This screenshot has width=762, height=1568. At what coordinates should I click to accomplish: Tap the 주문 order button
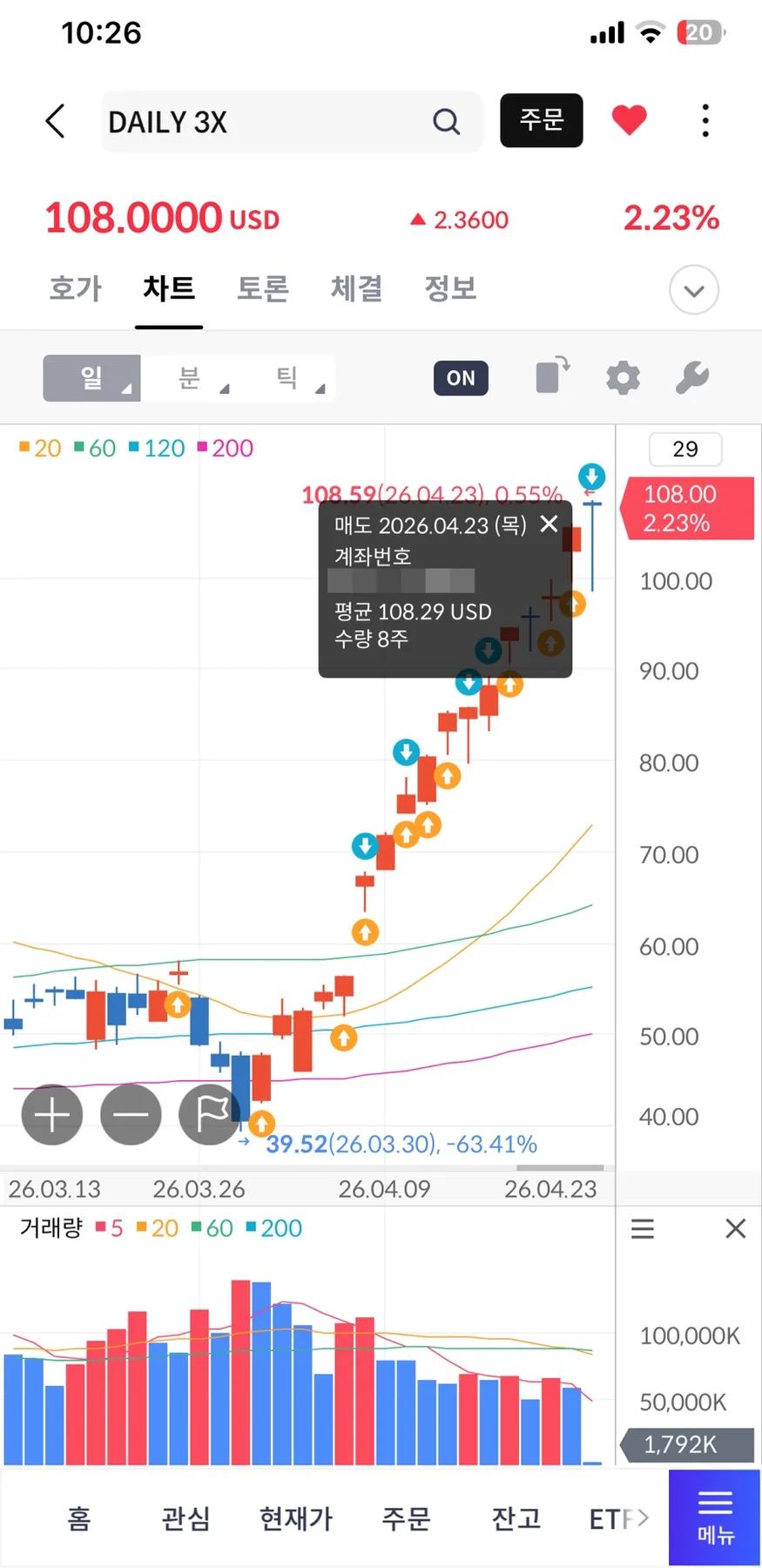coord(542,120)
